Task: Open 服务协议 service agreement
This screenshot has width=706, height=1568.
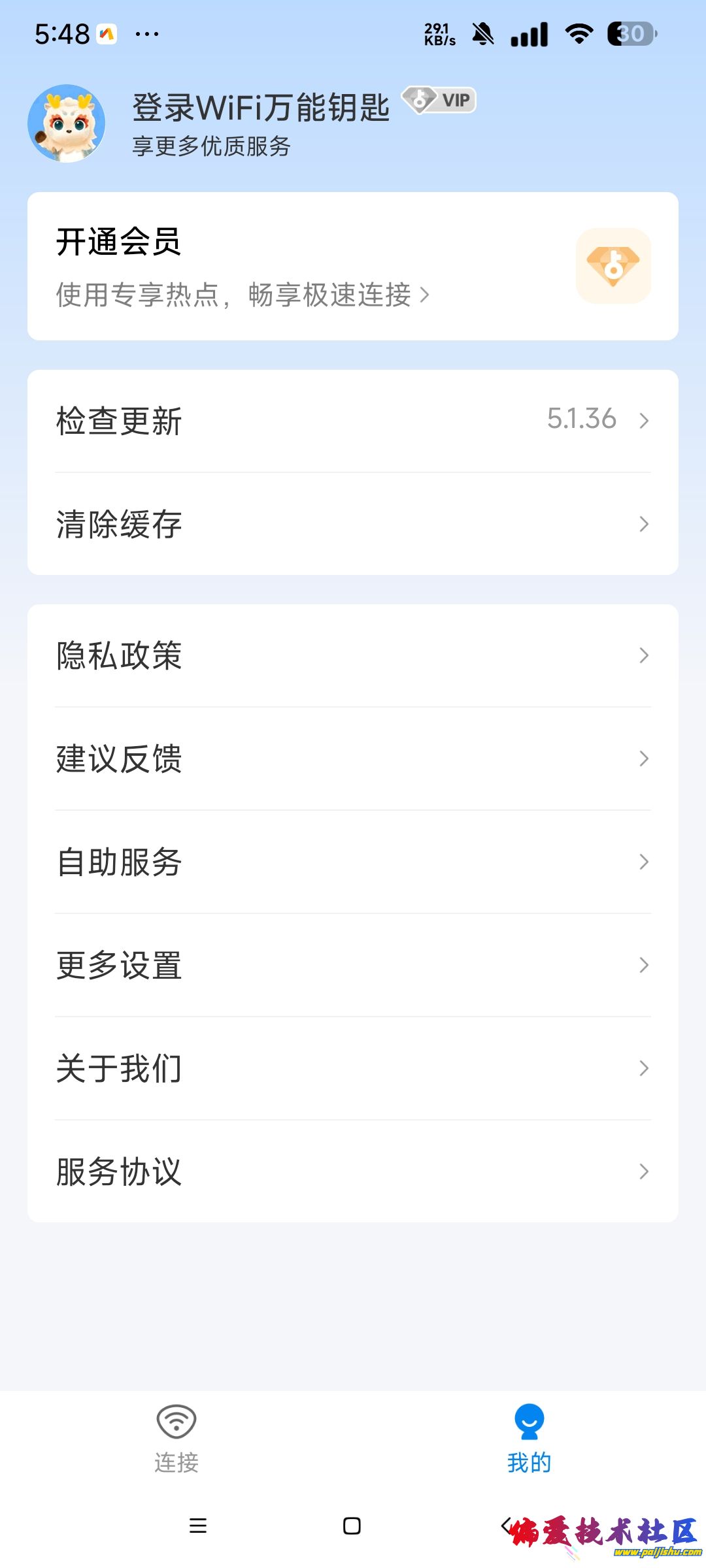Action: point(353,1171)
